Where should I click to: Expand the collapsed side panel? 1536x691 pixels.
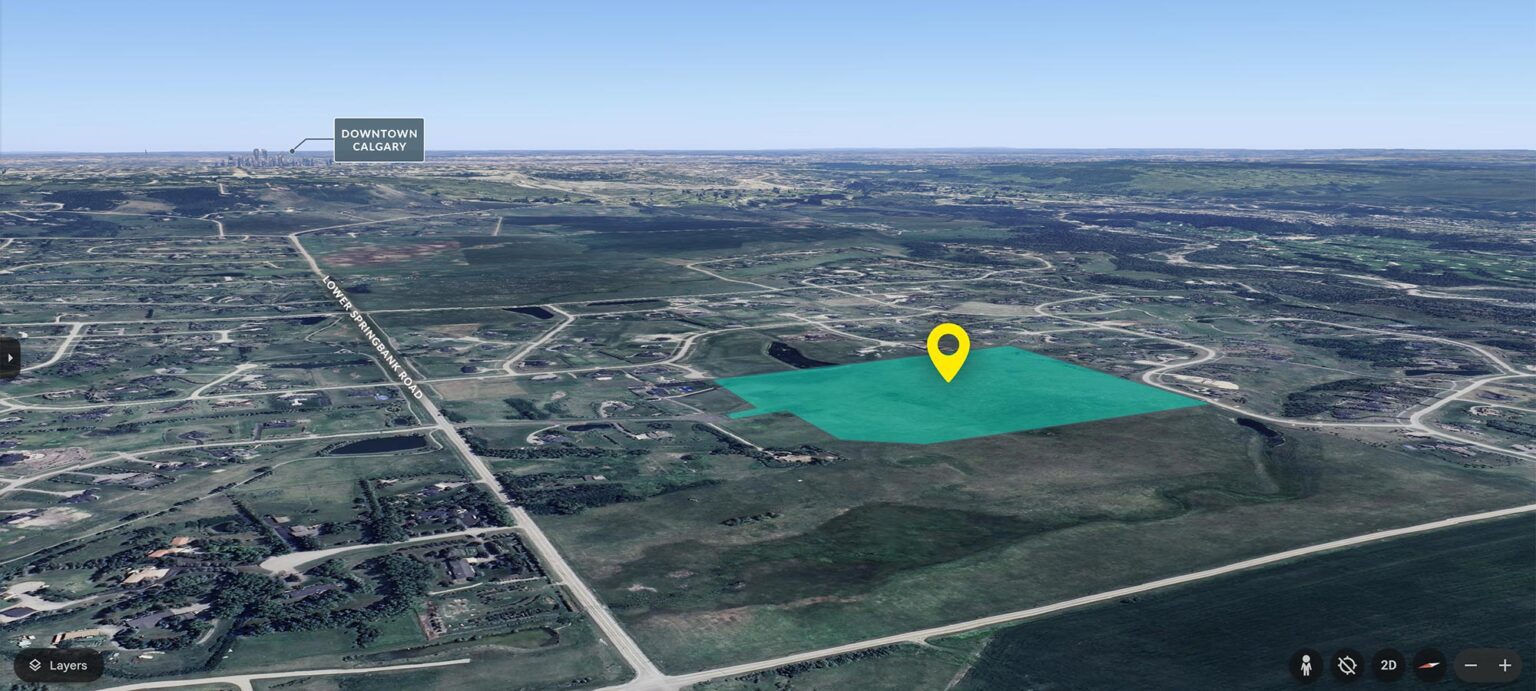pyautogui.click(x=9, y=358)
